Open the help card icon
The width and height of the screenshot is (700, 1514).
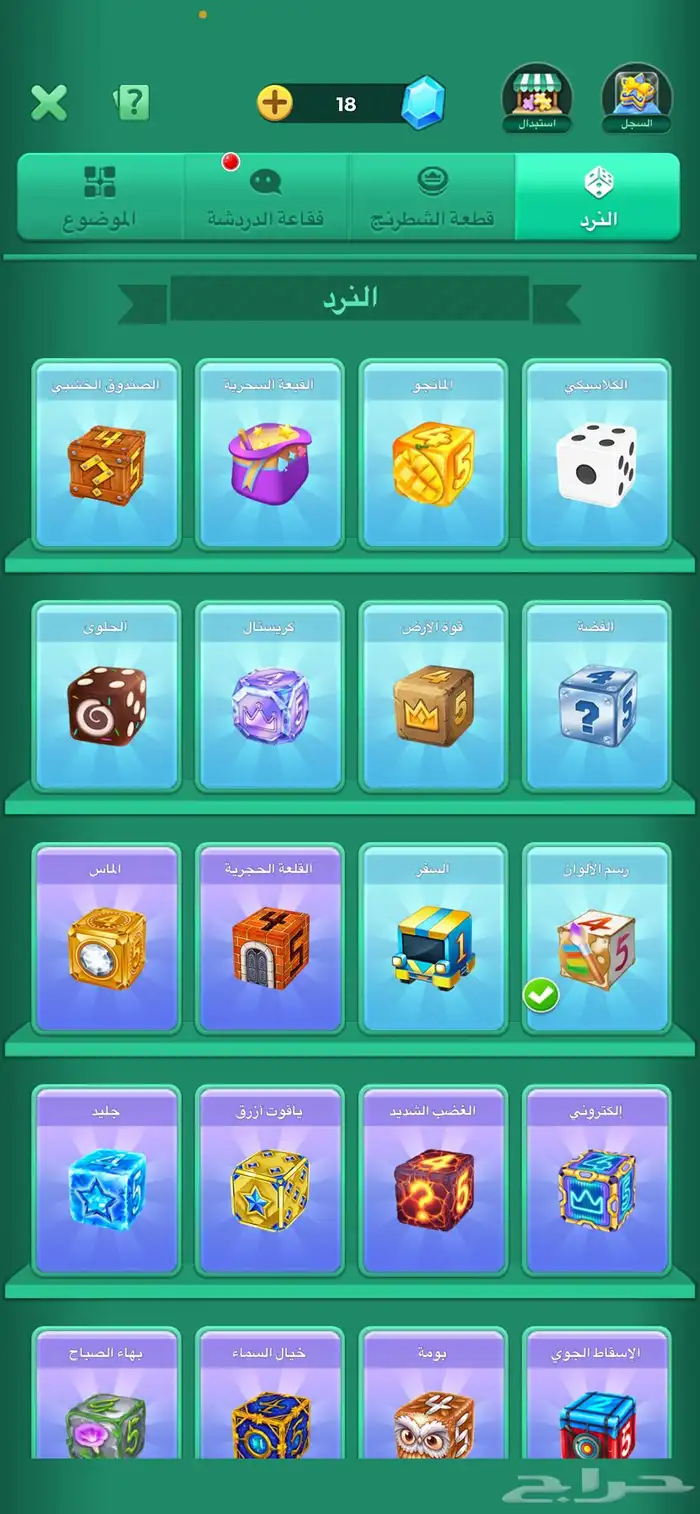134,102
